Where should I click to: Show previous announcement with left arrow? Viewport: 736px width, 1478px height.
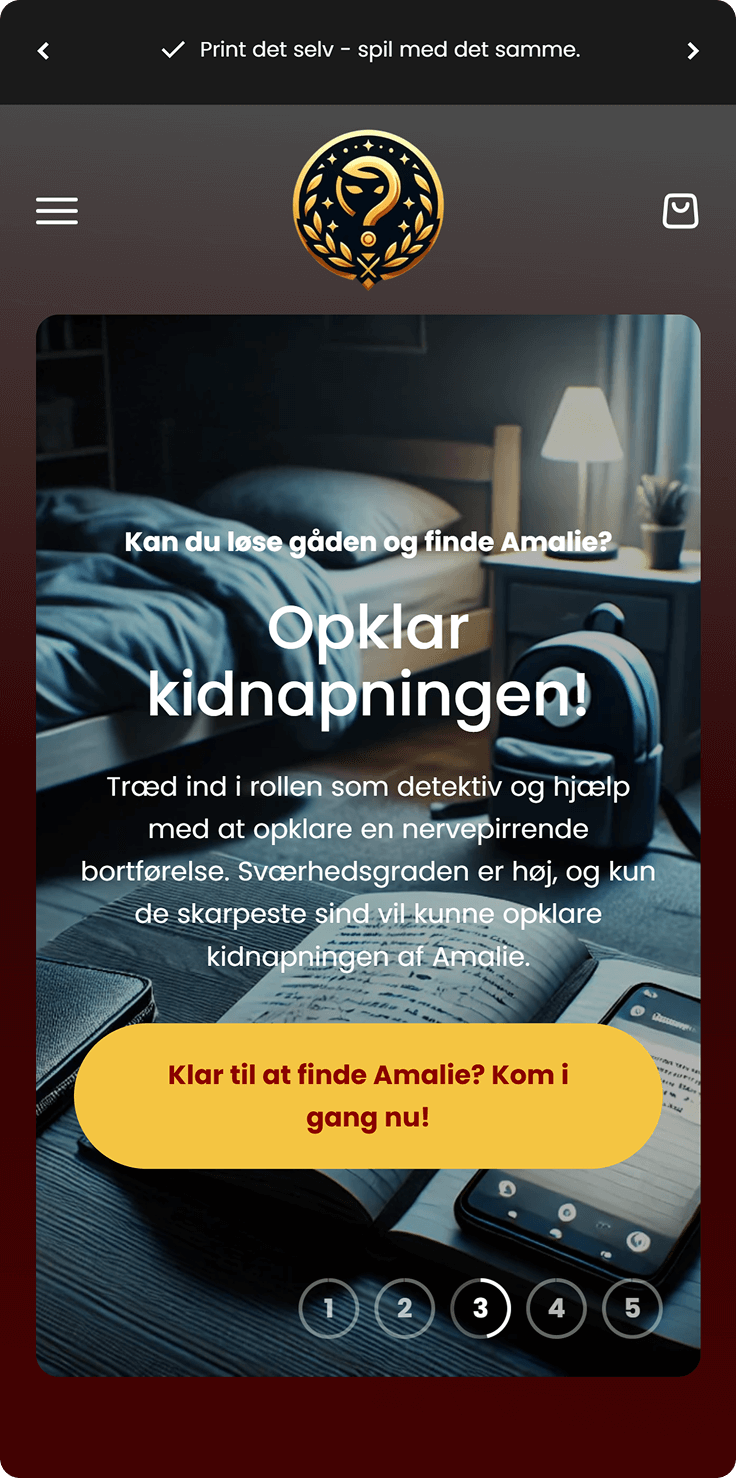(43, 51)
